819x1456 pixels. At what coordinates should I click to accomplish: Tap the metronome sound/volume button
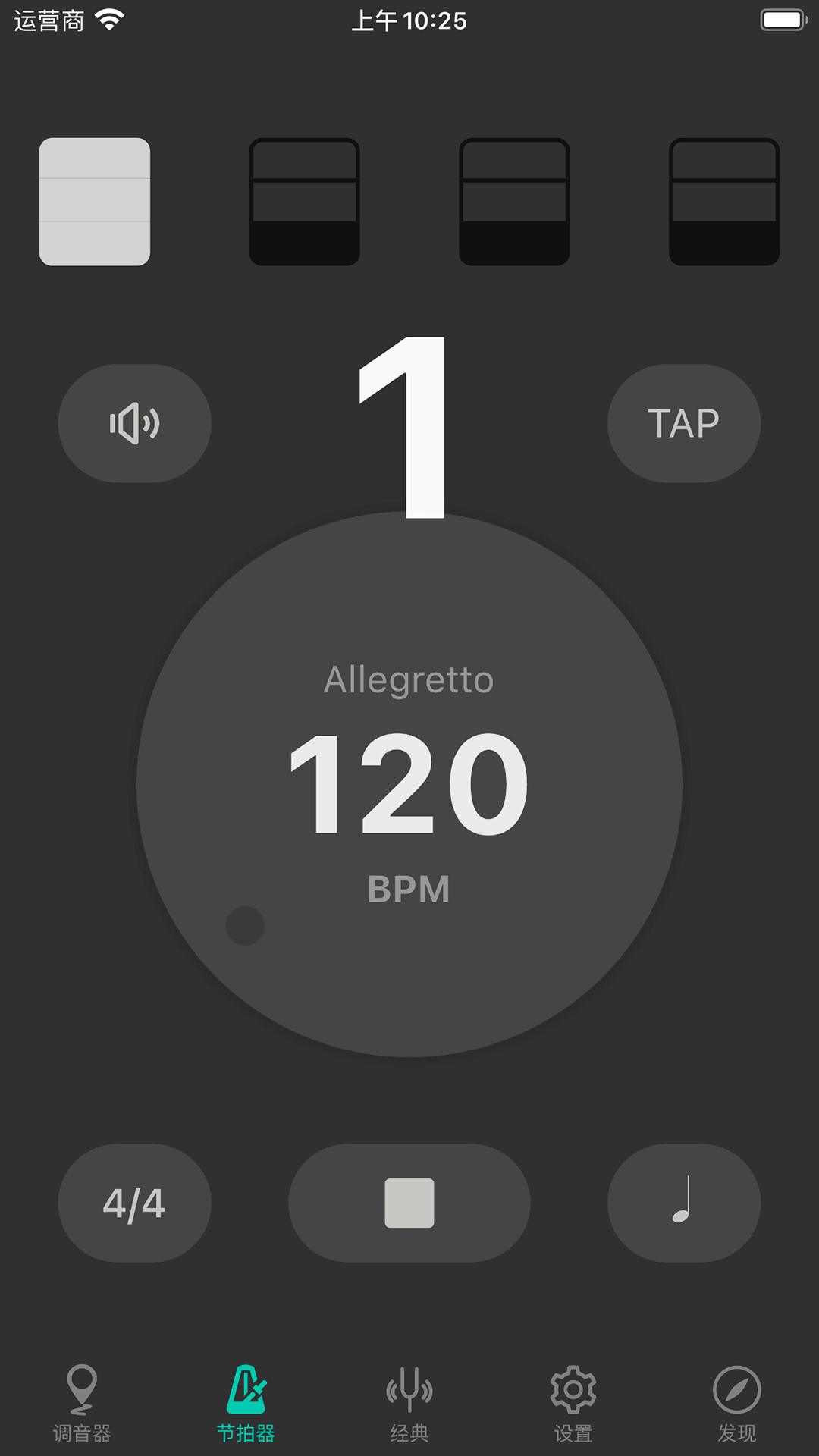(x=134, y=423)
